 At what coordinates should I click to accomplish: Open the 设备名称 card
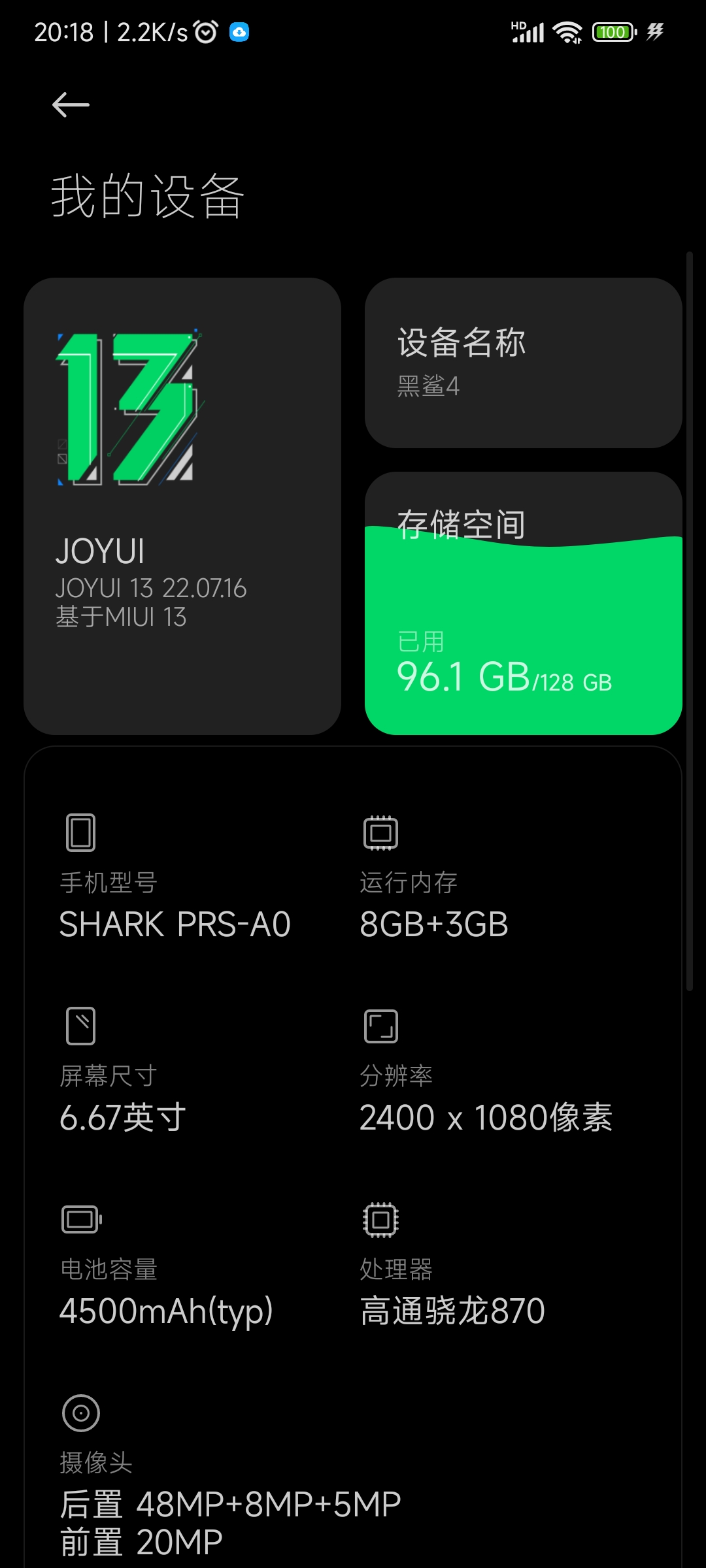tap(523, 363)
